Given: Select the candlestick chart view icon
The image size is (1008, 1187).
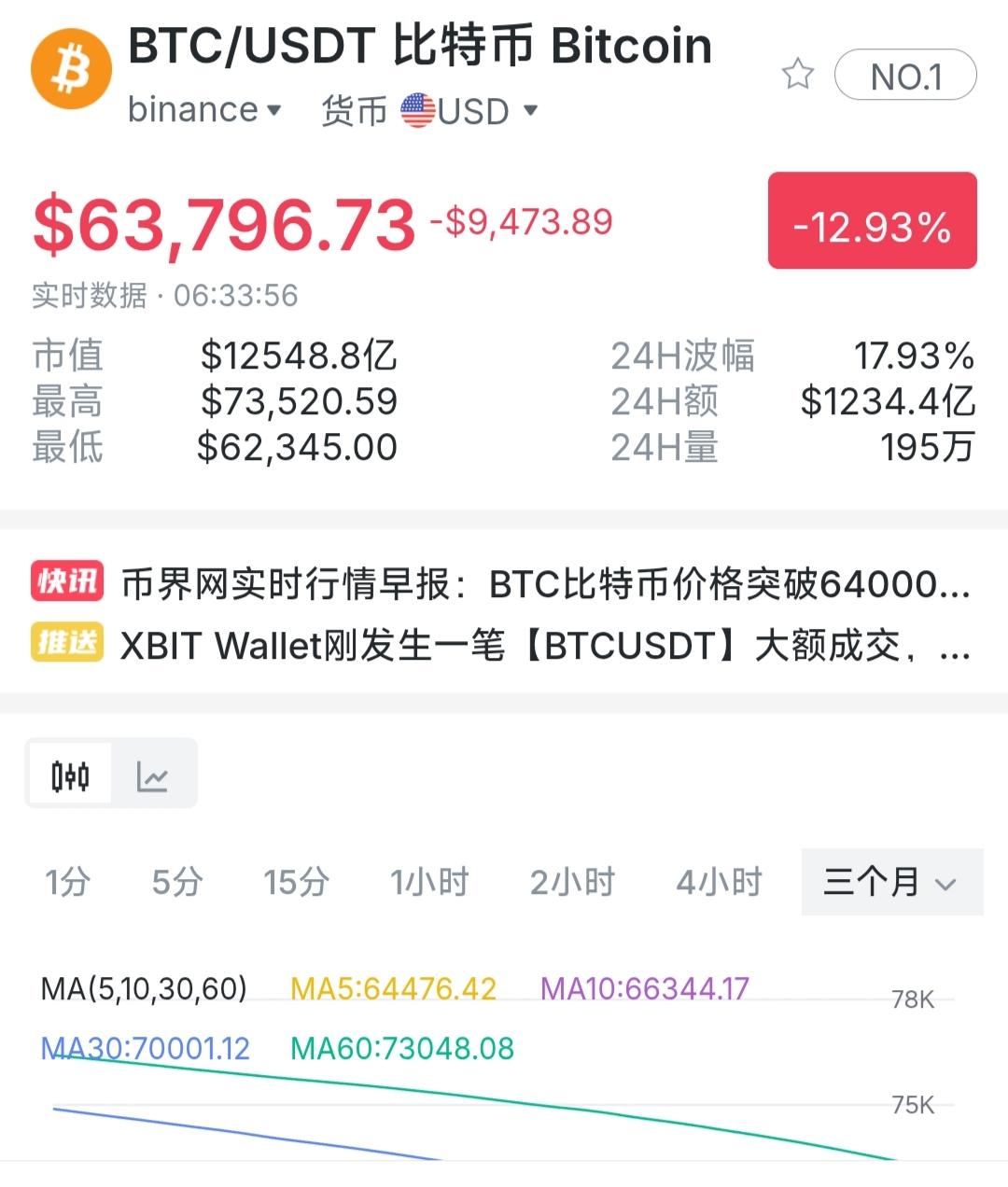Looking at the screenshot, I should (71, 773).
